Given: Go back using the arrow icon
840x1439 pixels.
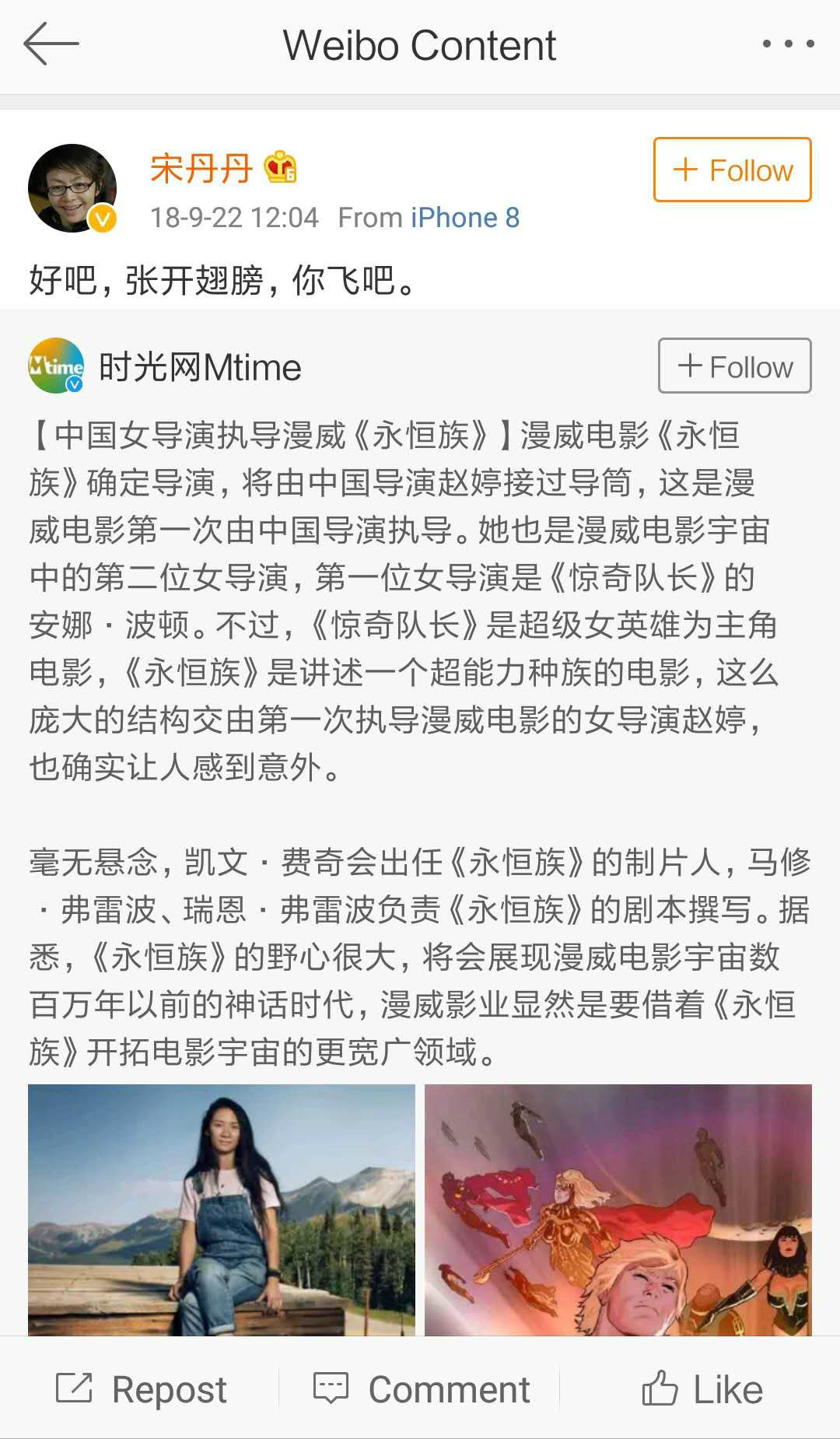Looking at the screenshot, I should (51, 45).
